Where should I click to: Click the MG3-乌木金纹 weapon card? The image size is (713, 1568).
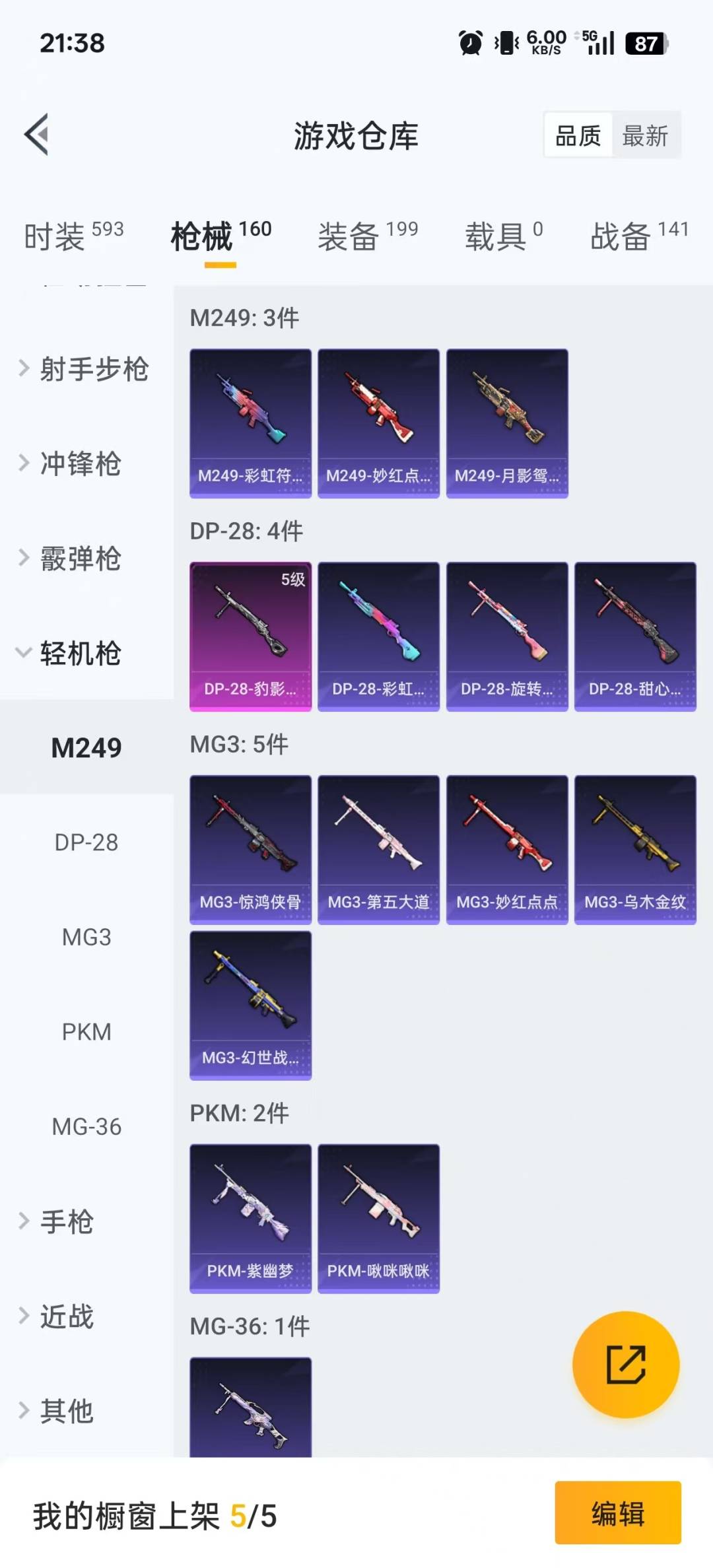click(x=634, y=847)
